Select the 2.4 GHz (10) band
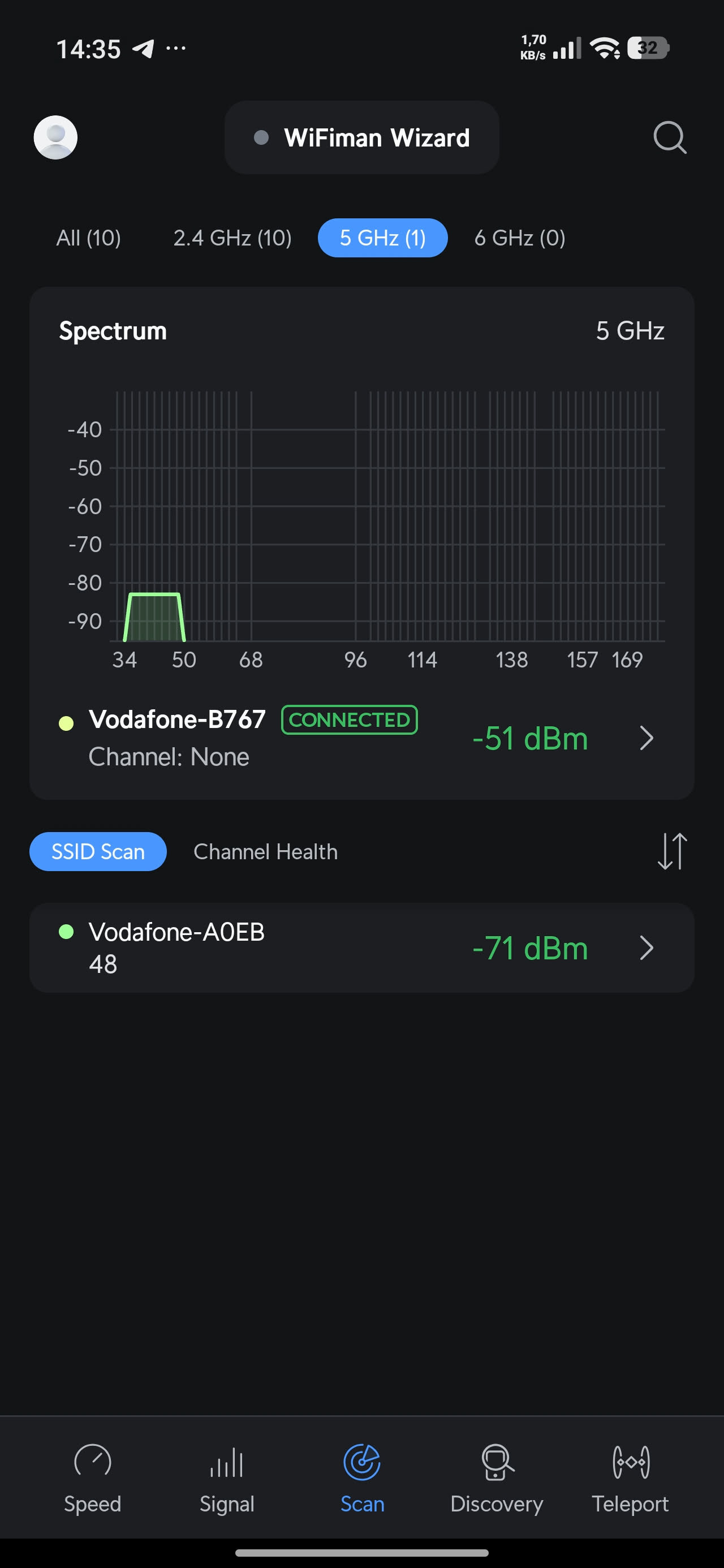 point(232,238)
